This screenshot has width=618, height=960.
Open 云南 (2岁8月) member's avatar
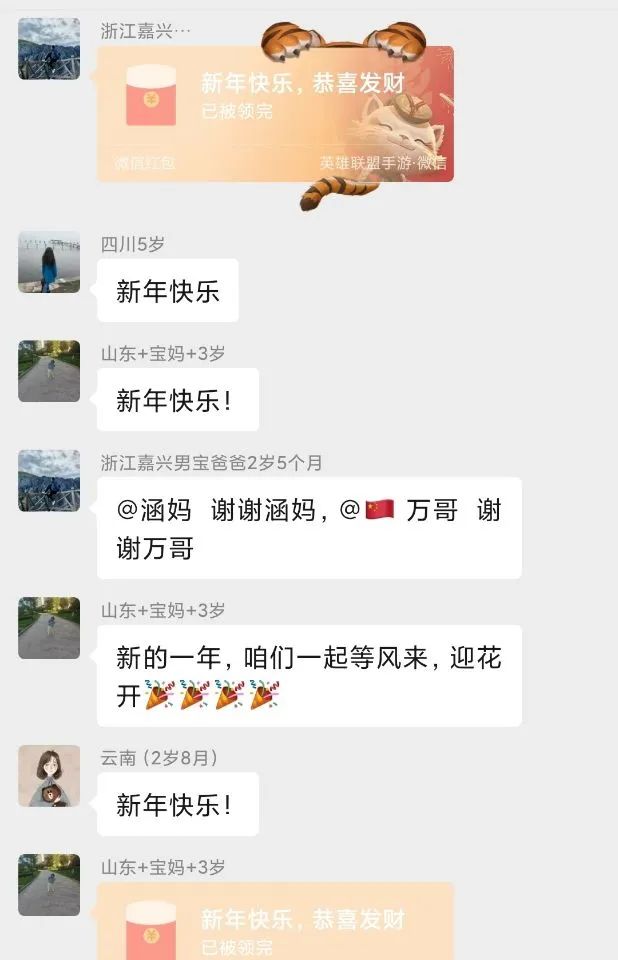coord(49,775)
